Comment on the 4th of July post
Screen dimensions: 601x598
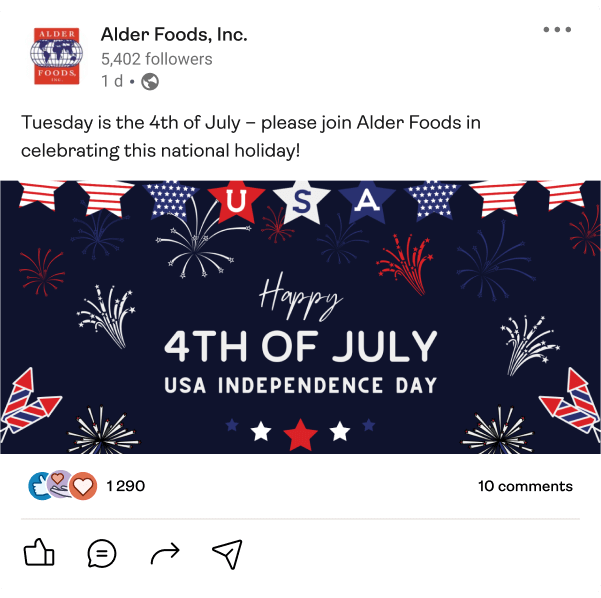(x=102, y=553)
